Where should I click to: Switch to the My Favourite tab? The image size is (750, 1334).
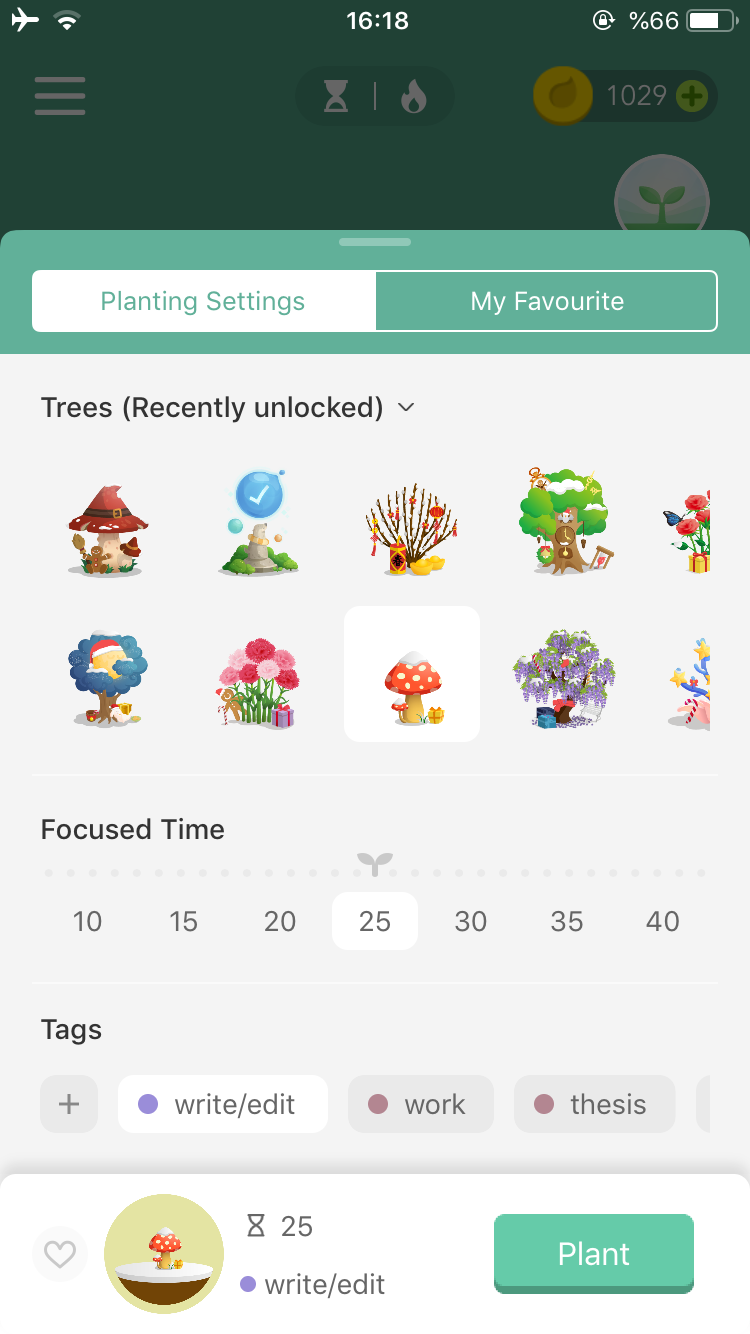click(x=547, y=301)
